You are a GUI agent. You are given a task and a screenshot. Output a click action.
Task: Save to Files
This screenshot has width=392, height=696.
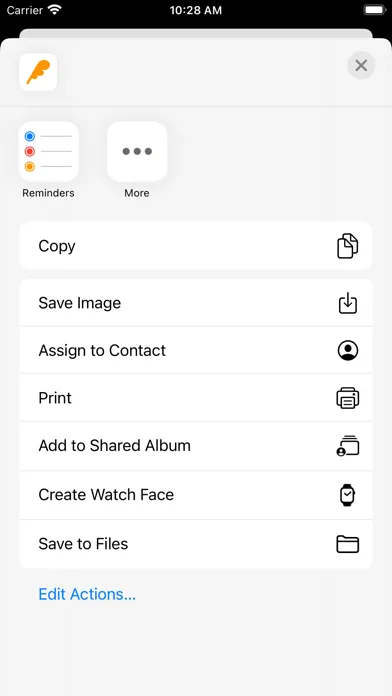pos(196,544)
